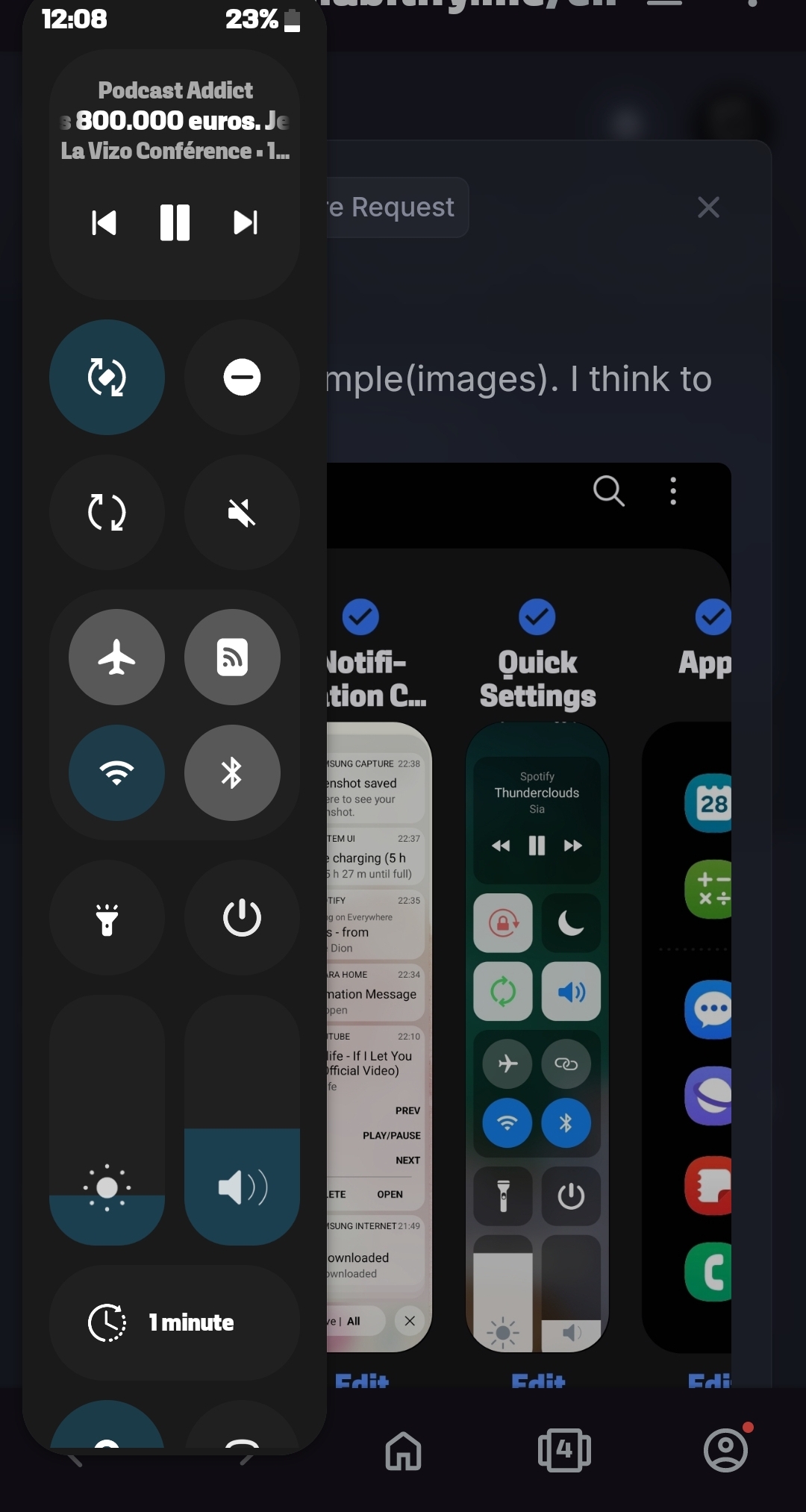Open the tab switcher showing 4
The image size is (806, 1512).
pyautogui.click(x=564, y=1451)
